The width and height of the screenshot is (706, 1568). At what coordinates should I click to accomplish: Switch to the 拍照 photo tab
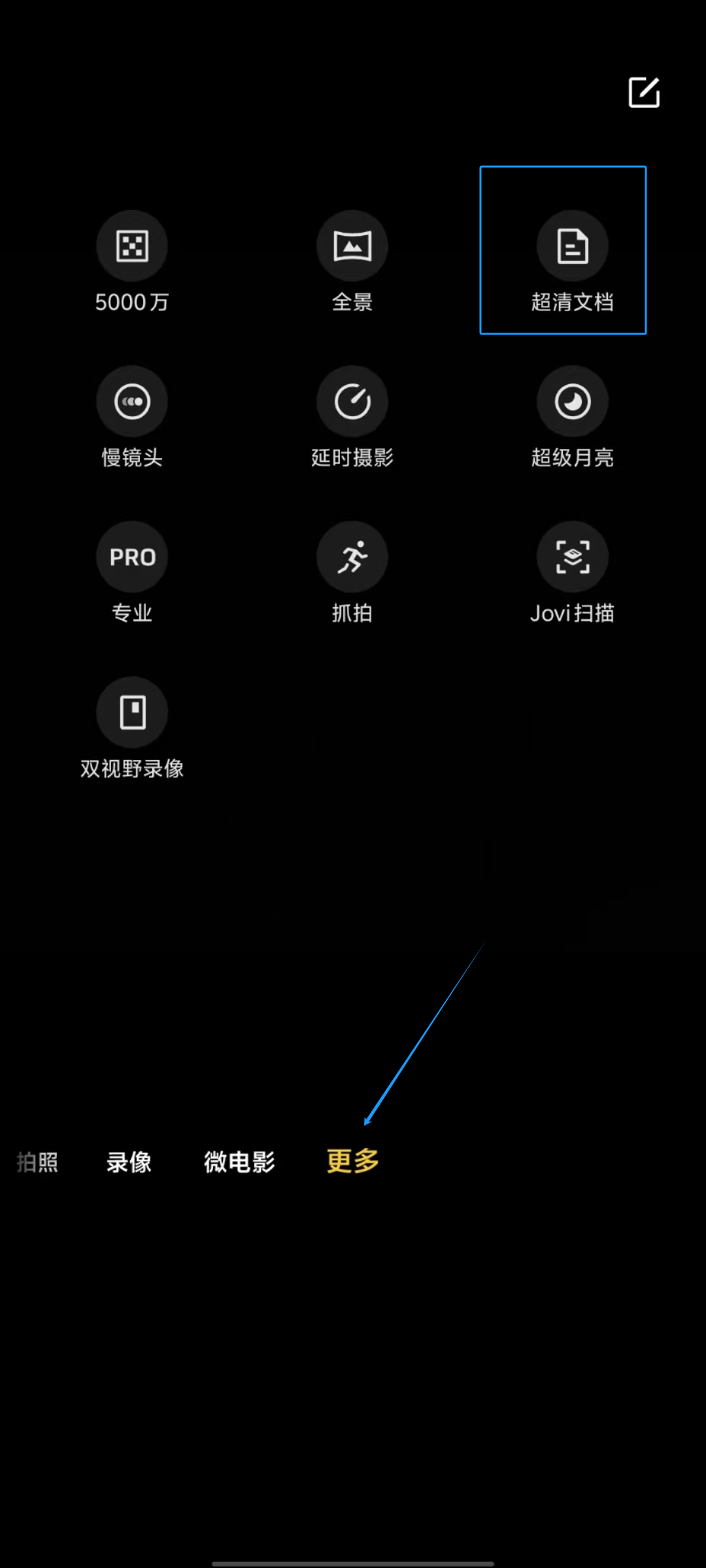37,1162
